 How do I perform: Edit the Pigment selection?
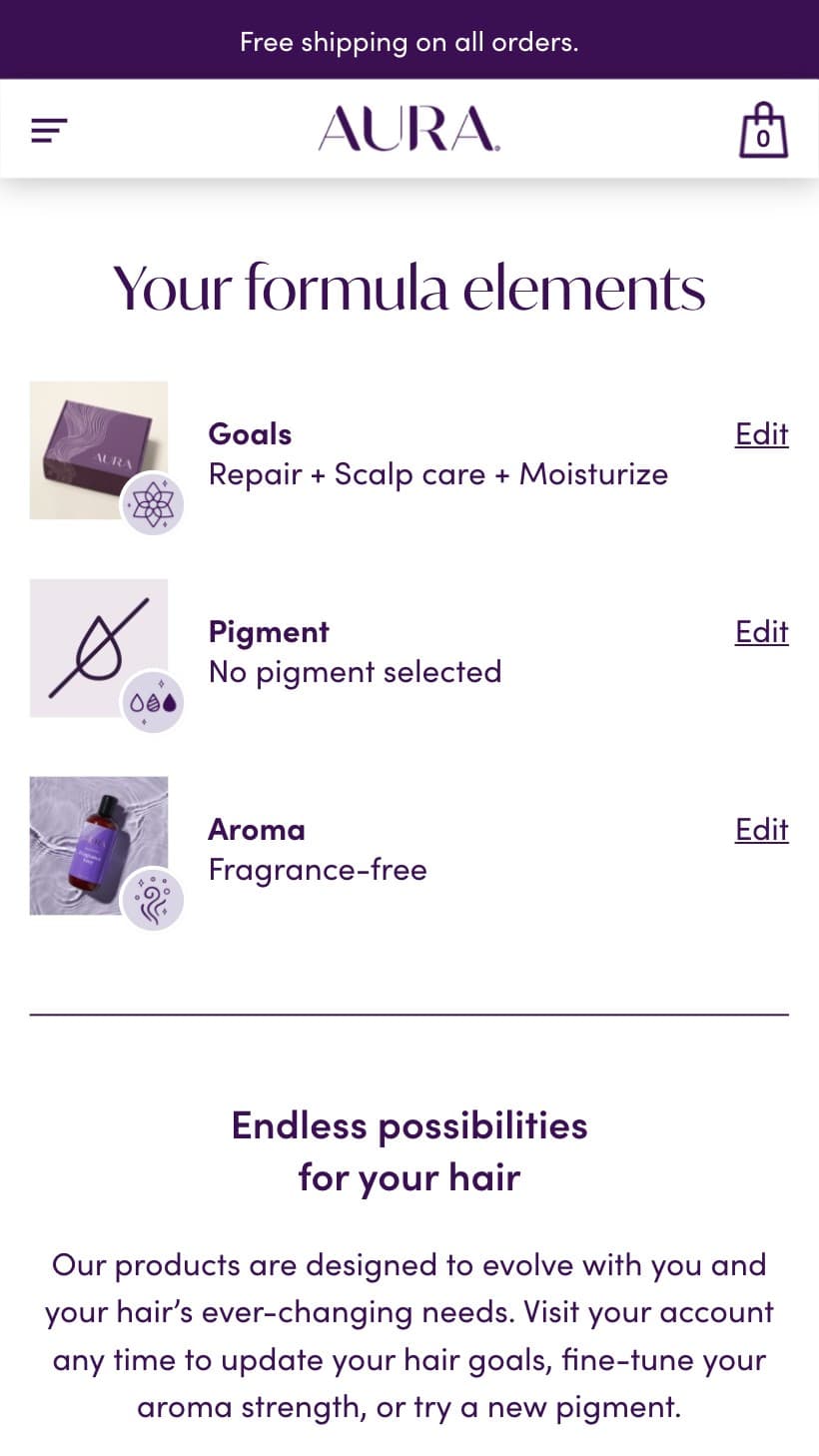coord(761,632)
